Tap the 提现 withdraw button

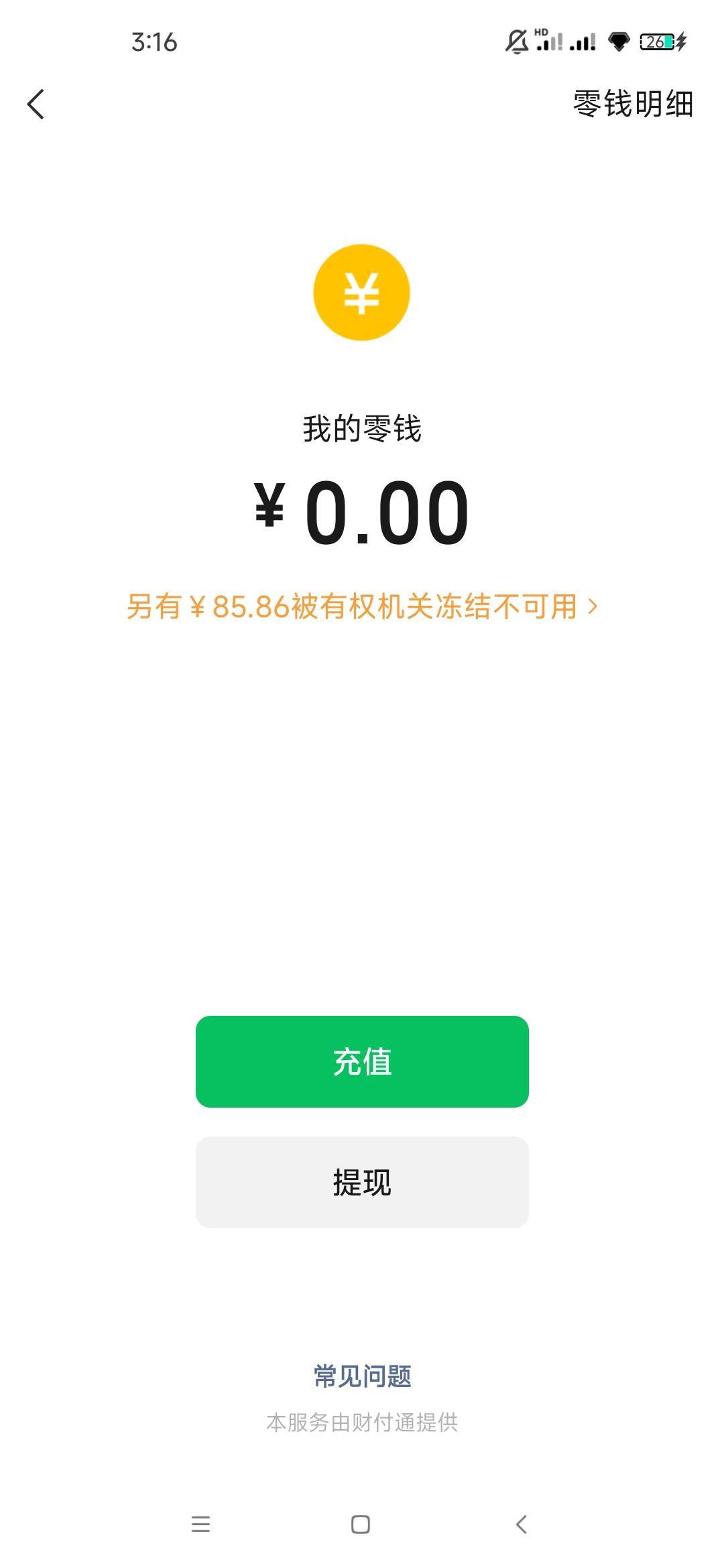tap(362, 1182)
